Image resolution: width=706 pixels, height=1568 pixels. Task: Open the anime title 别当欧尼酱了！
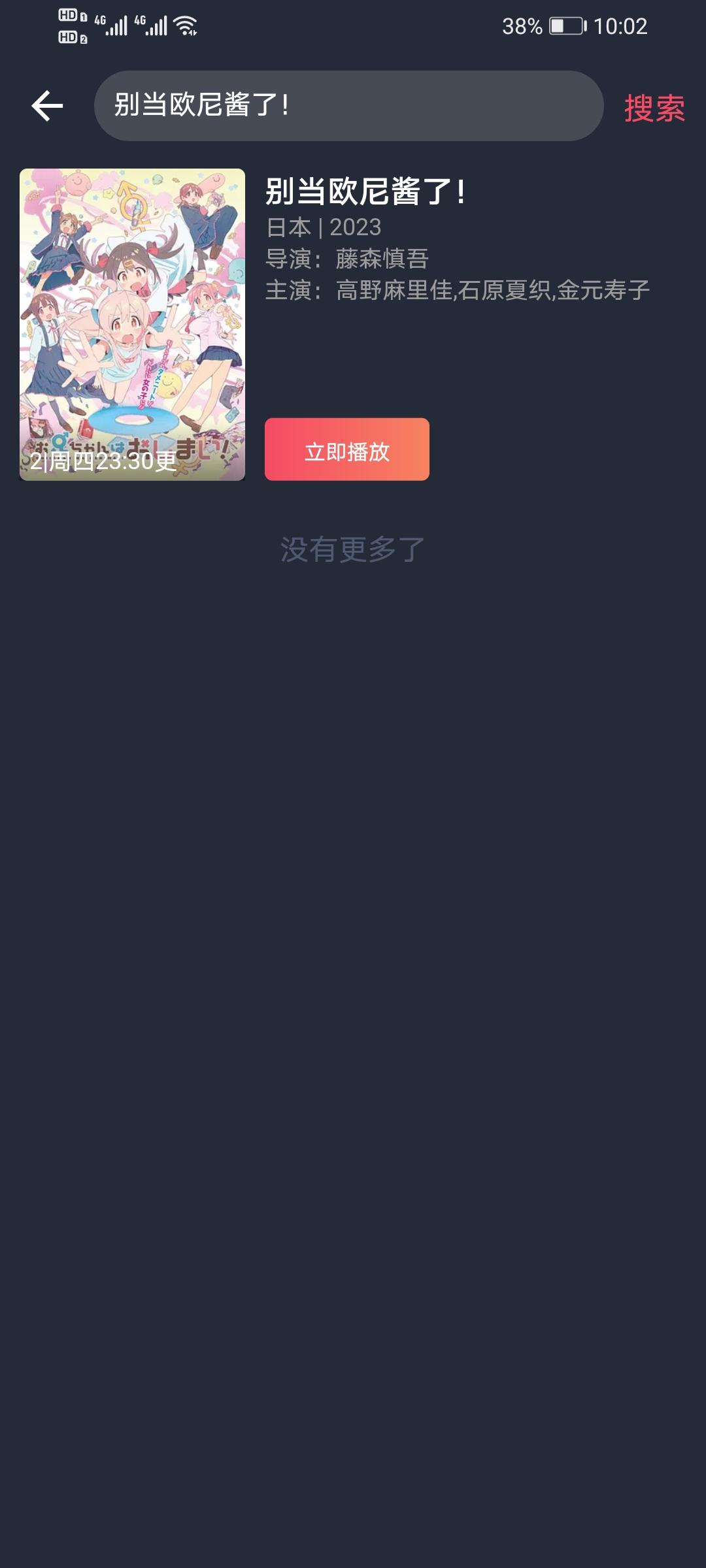pos(366,191)
